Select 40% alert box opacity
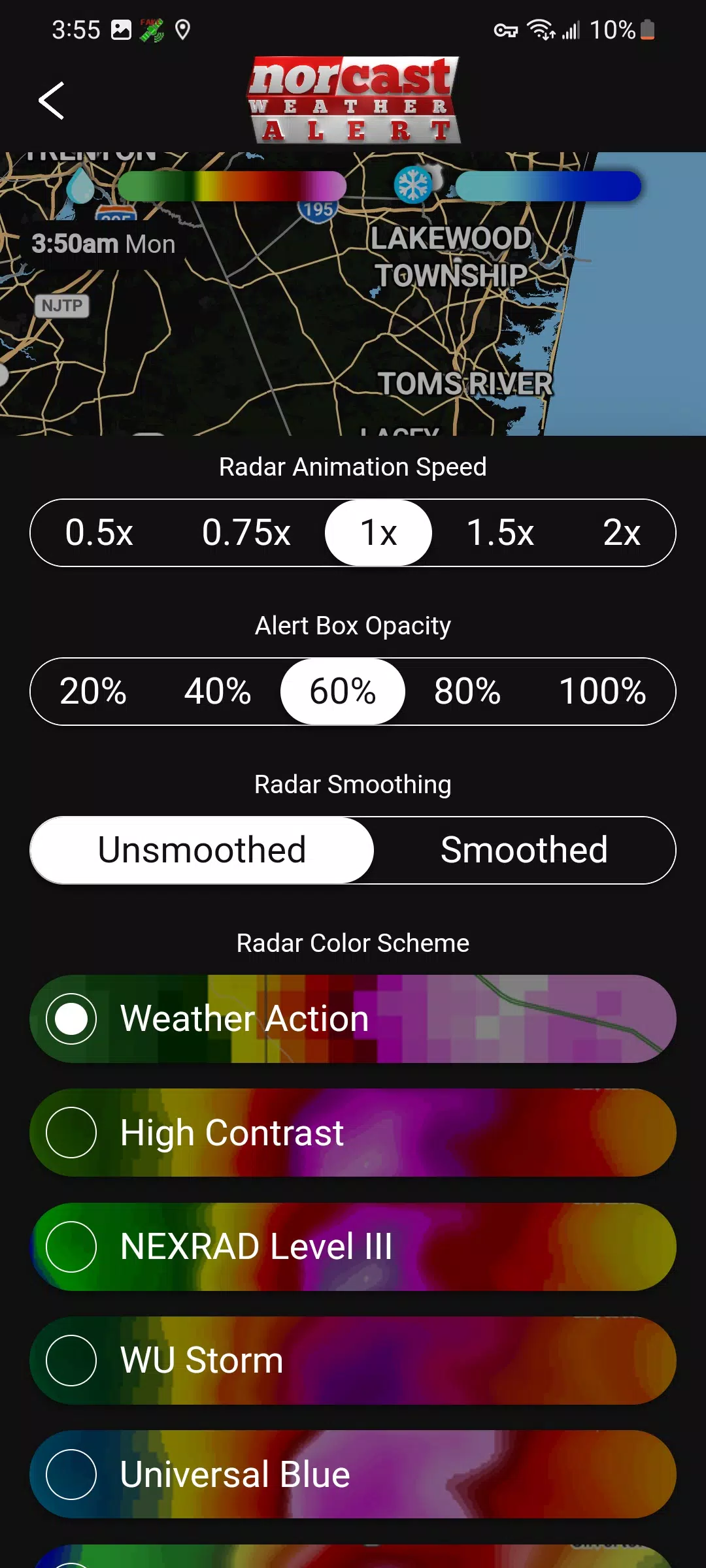This screenshot has width=706, height=1568. pyautogui.click(x=218, y=691)
